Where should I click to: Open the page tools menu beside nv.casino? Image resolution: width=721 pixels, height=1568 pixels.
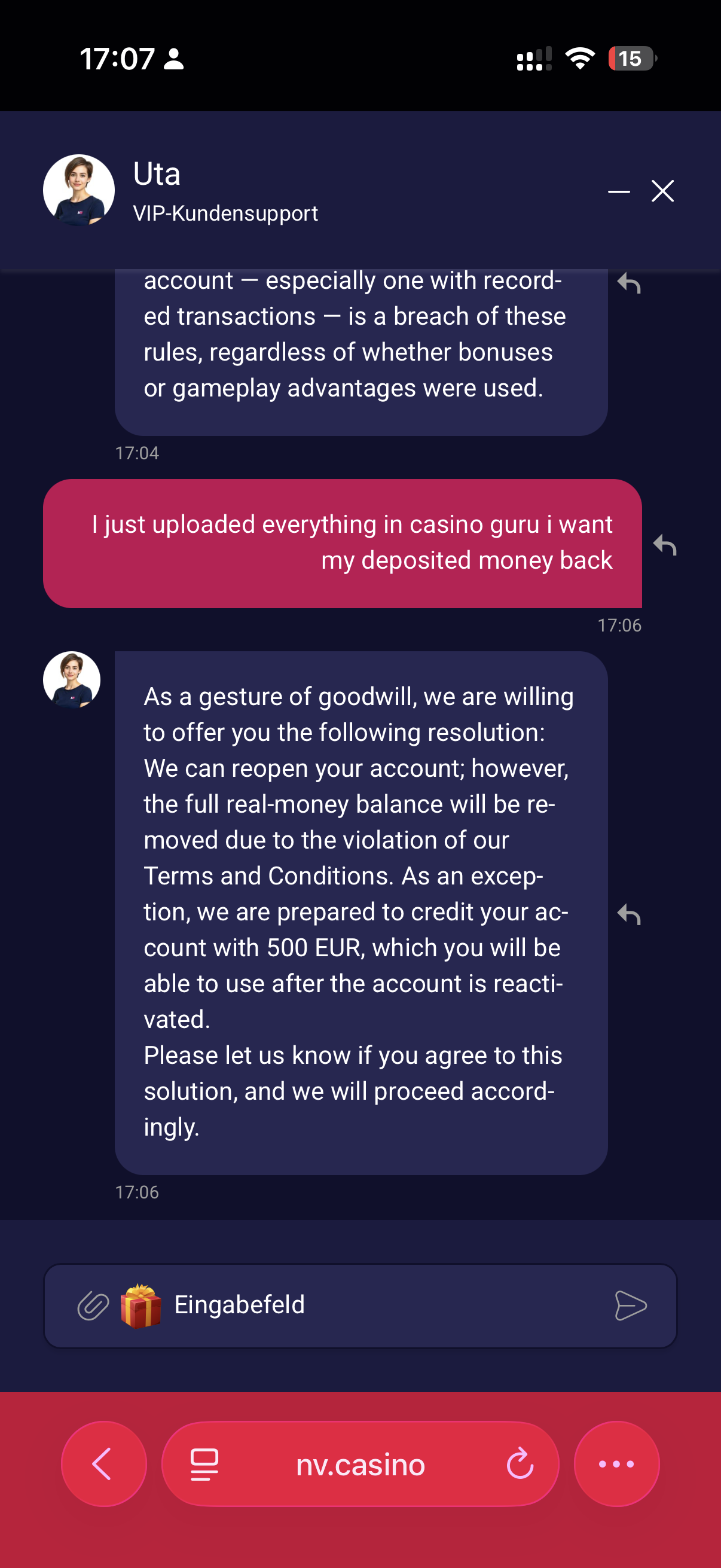[204, 1463]
